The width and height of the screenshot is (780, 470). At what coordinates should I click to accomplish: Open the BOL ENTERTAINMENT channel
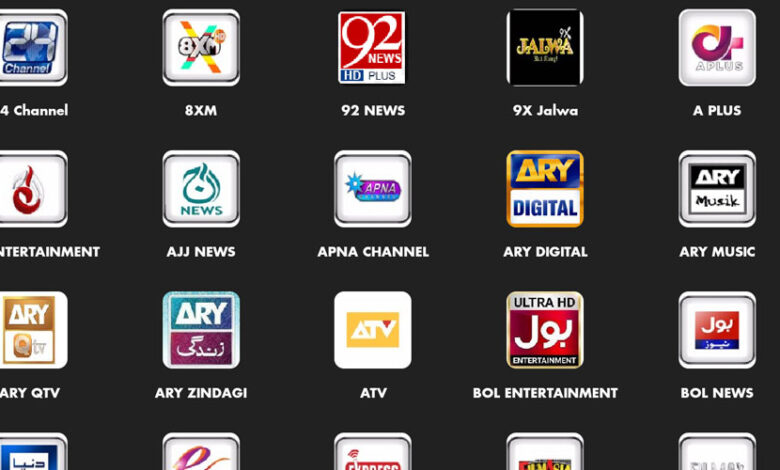pos(545,330)
